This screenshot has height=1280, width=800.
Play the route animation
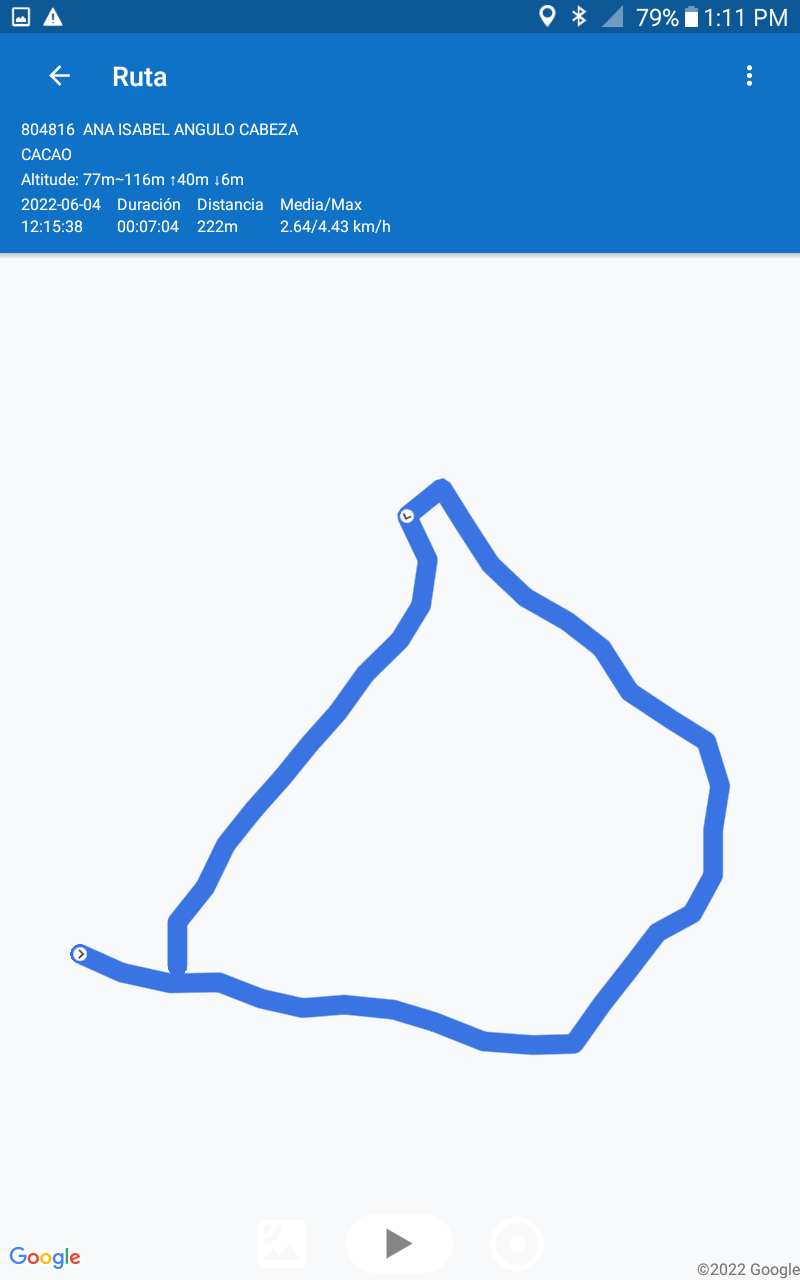tap(399, 1243)
